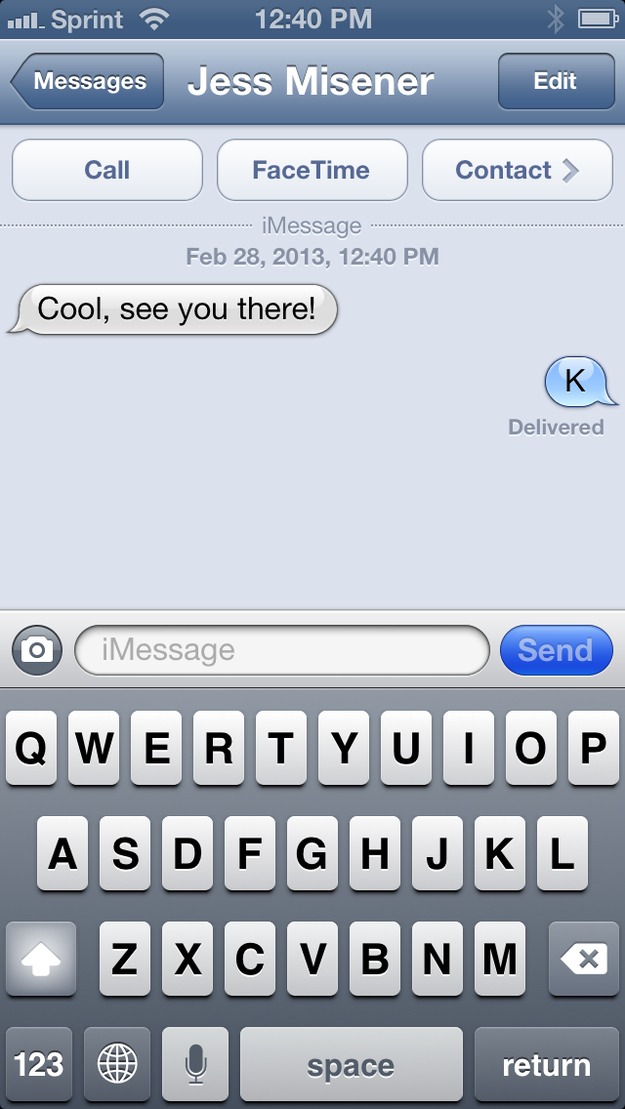Send the message
This screenshot has height=1109, width=625.
(x=556, y=650)
